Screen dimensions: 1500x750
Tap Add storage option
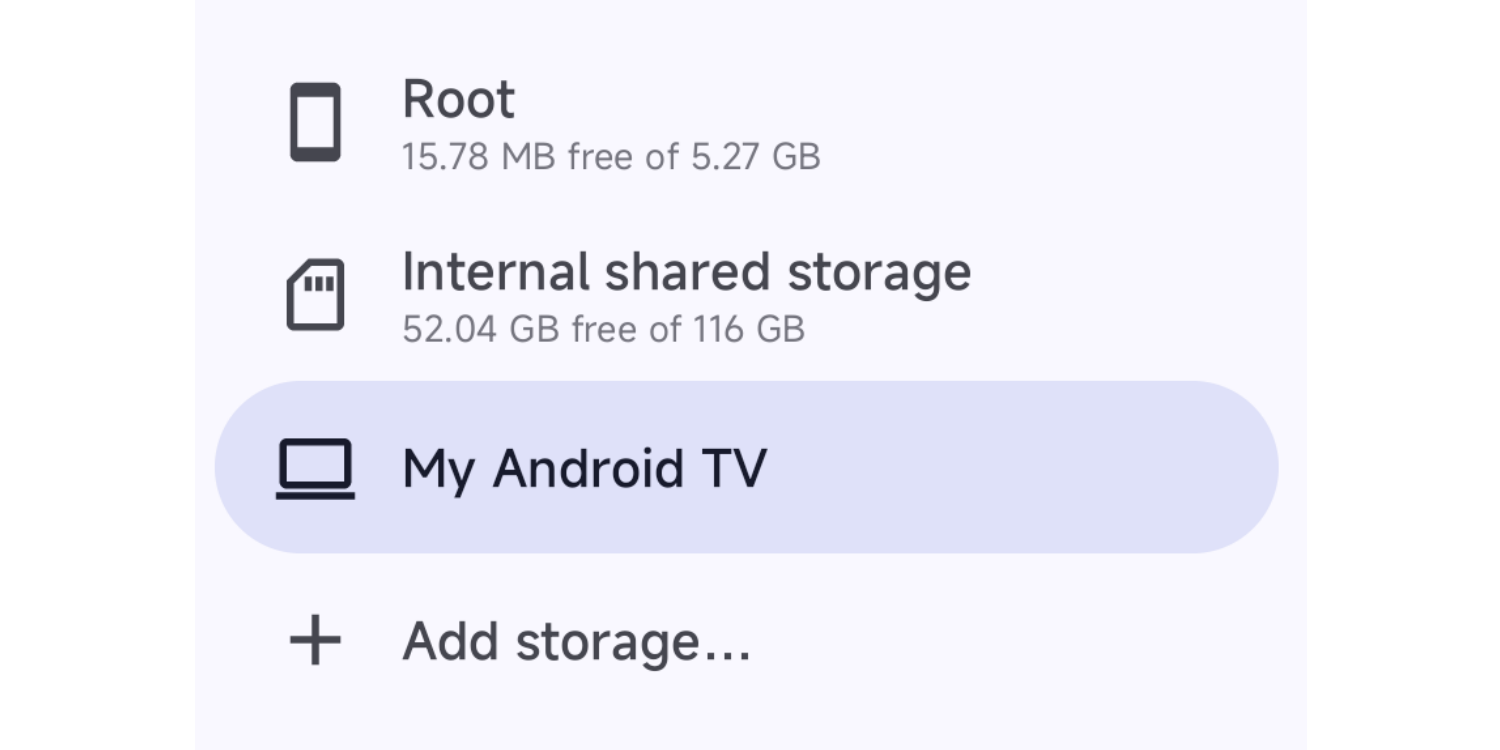576,641
